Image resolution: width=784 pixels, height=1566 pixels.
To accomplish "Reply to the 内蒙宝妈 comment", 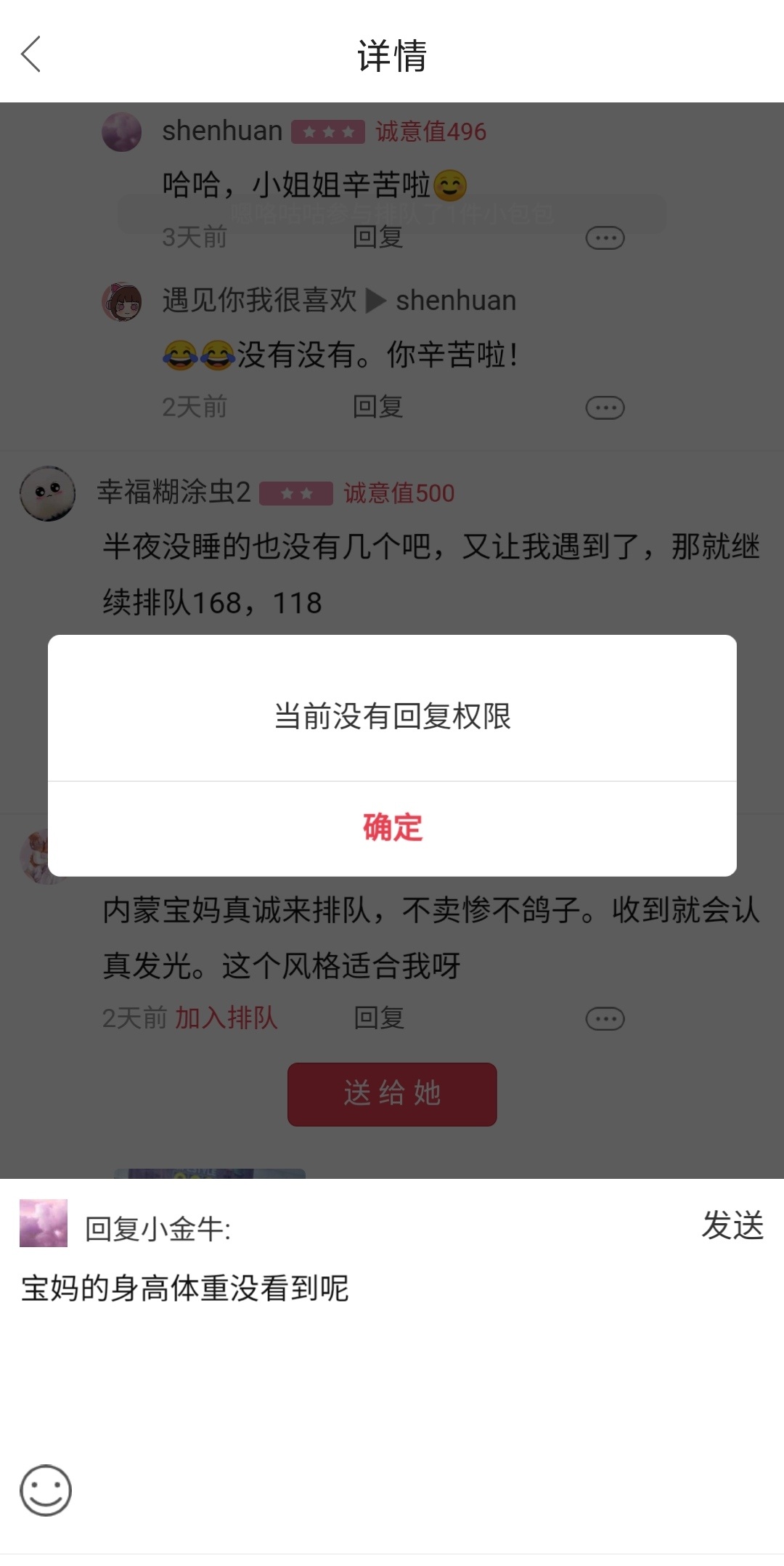I will click(379, 1018).
